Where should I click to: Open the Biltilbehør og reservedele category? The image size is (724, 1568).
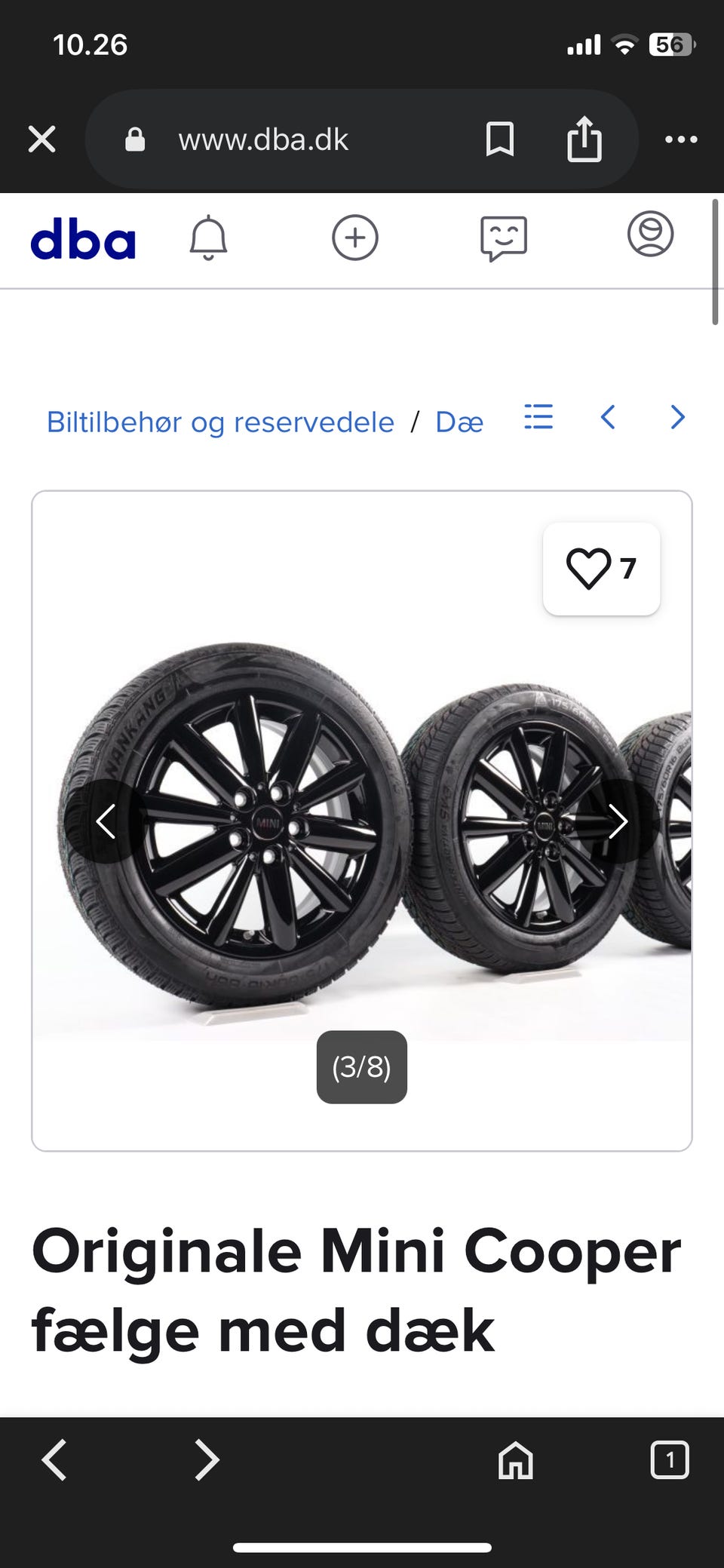click(x=220, y=422)
